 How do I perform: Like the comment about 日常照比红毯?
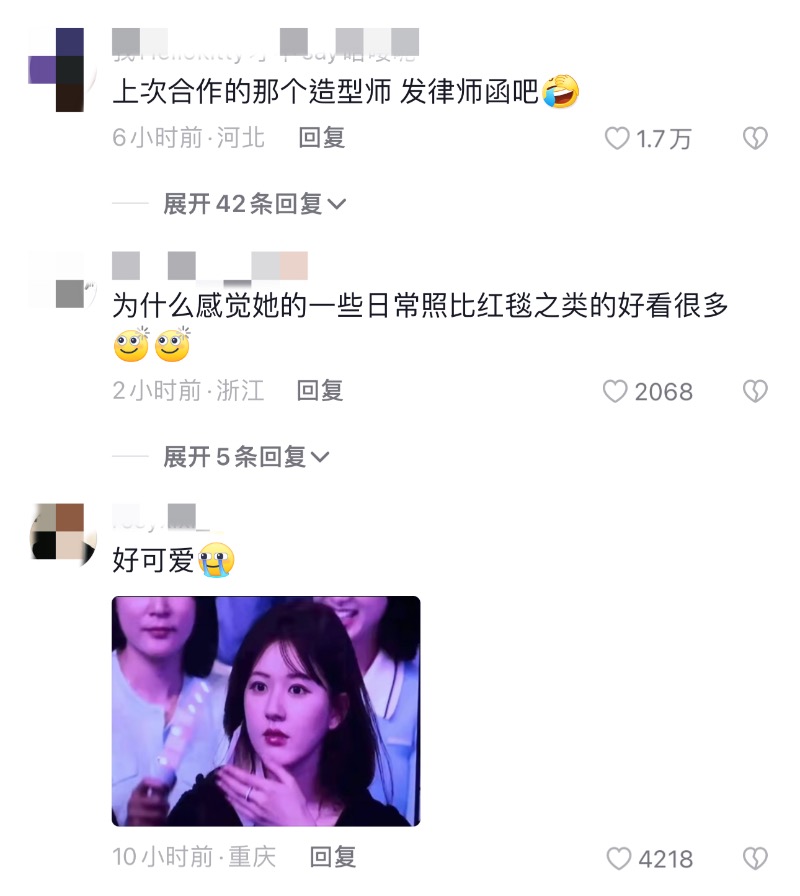615,391
